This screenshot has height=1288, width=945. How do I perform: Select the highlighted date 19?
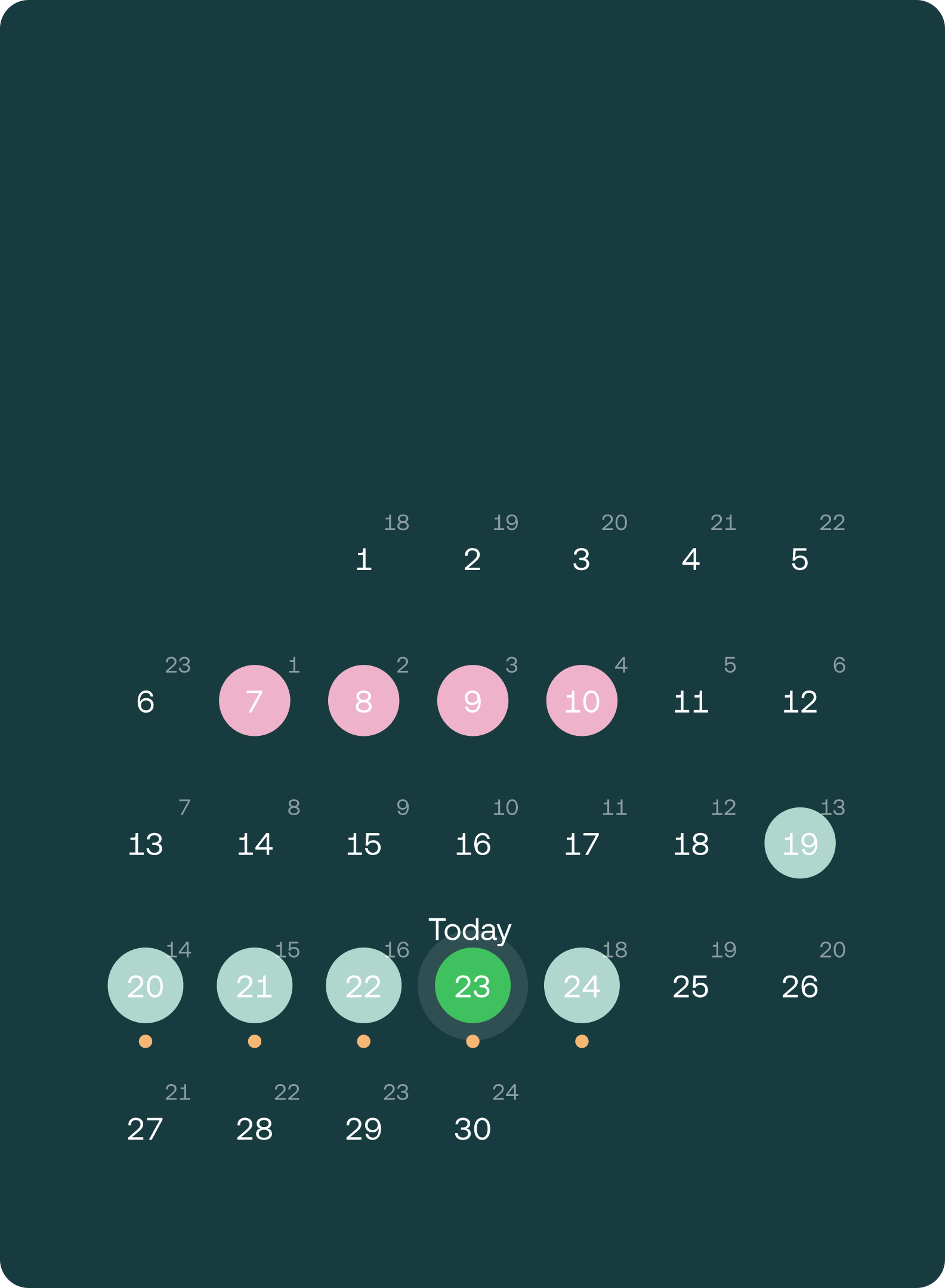799,843
